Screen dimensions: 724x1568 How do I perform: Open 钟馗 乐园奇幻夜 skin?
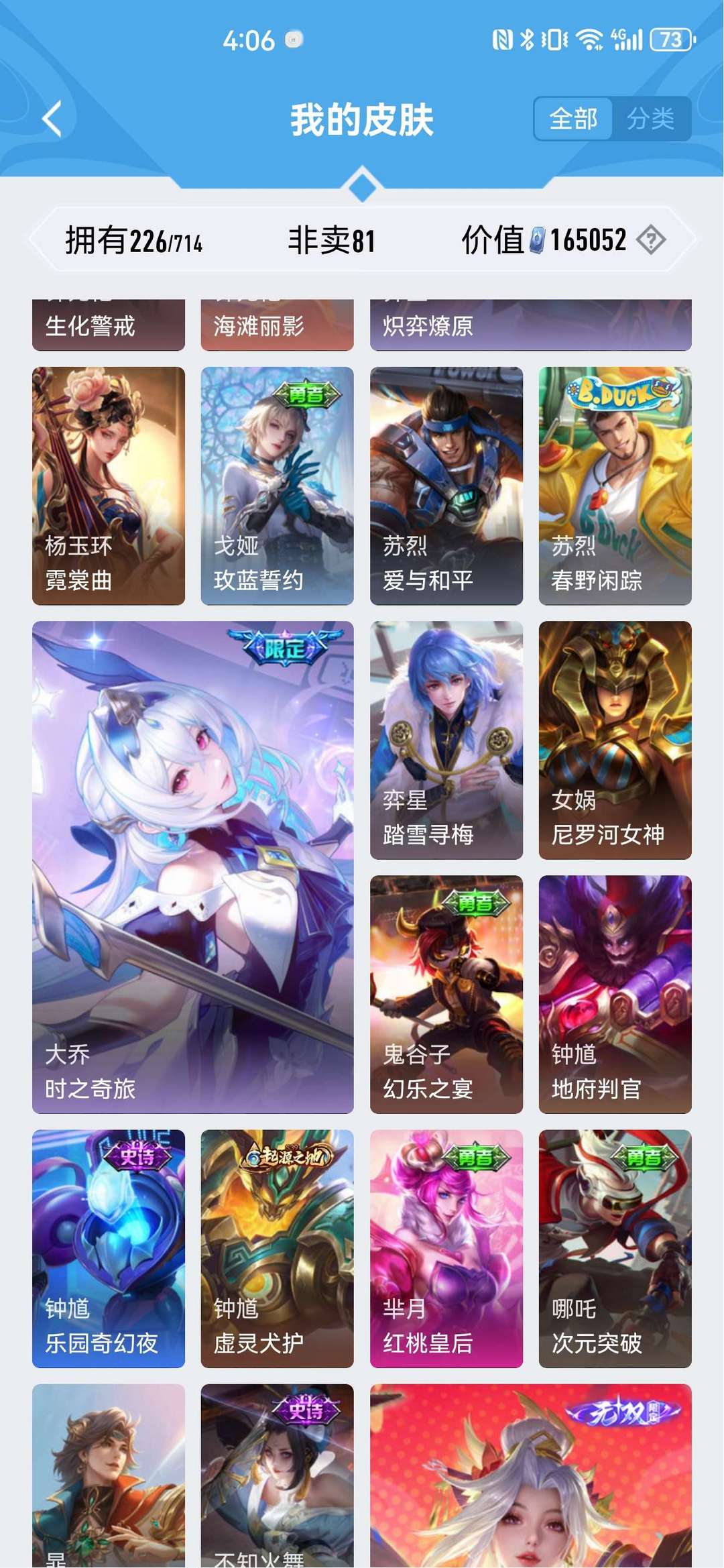pos(109,1249)
